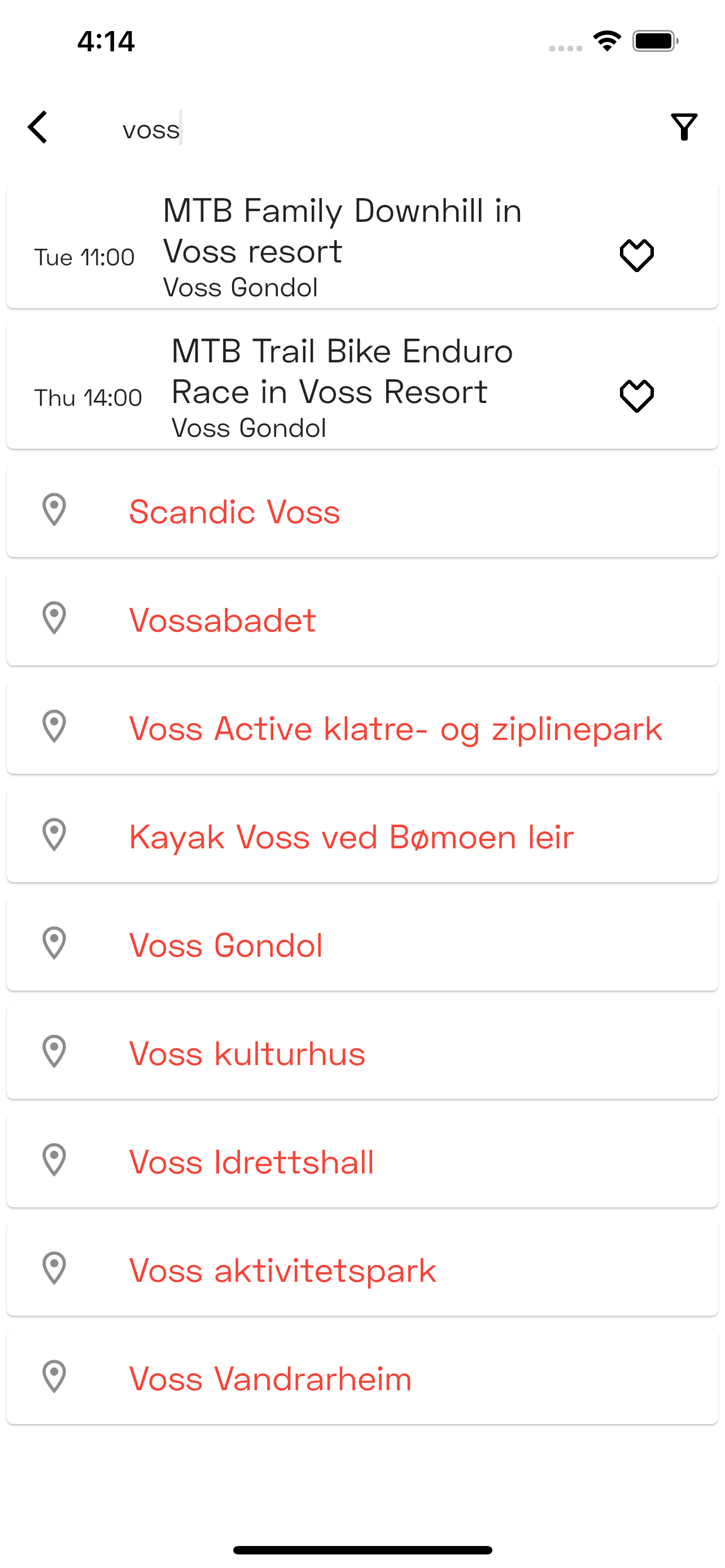Open the Vossabadet venue
725x1568 pixels.
pyautogui.click(x=362, y=619)
